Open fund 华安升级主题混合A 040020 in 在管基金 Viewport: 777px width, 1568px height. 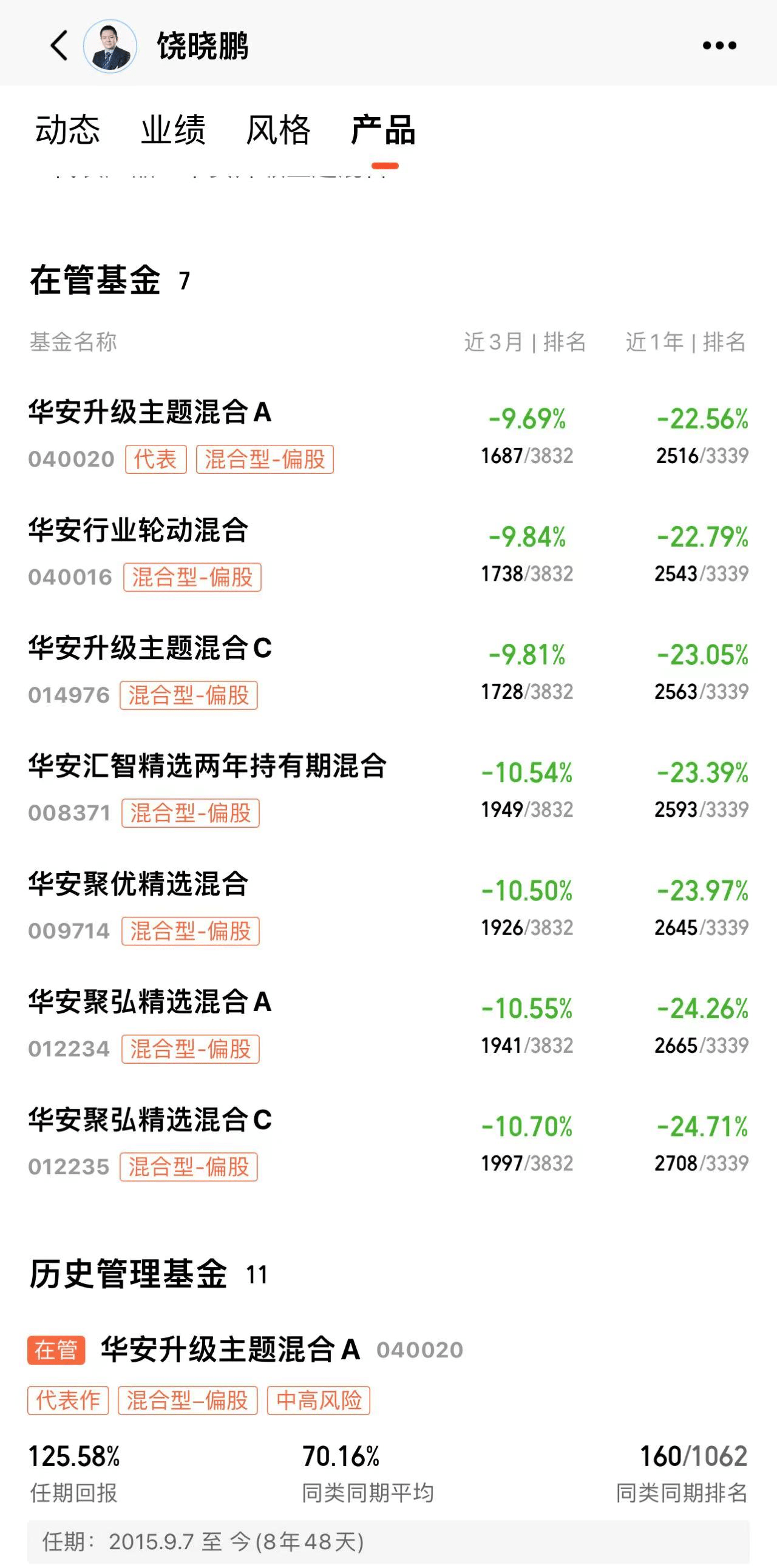tap(150, 413)
